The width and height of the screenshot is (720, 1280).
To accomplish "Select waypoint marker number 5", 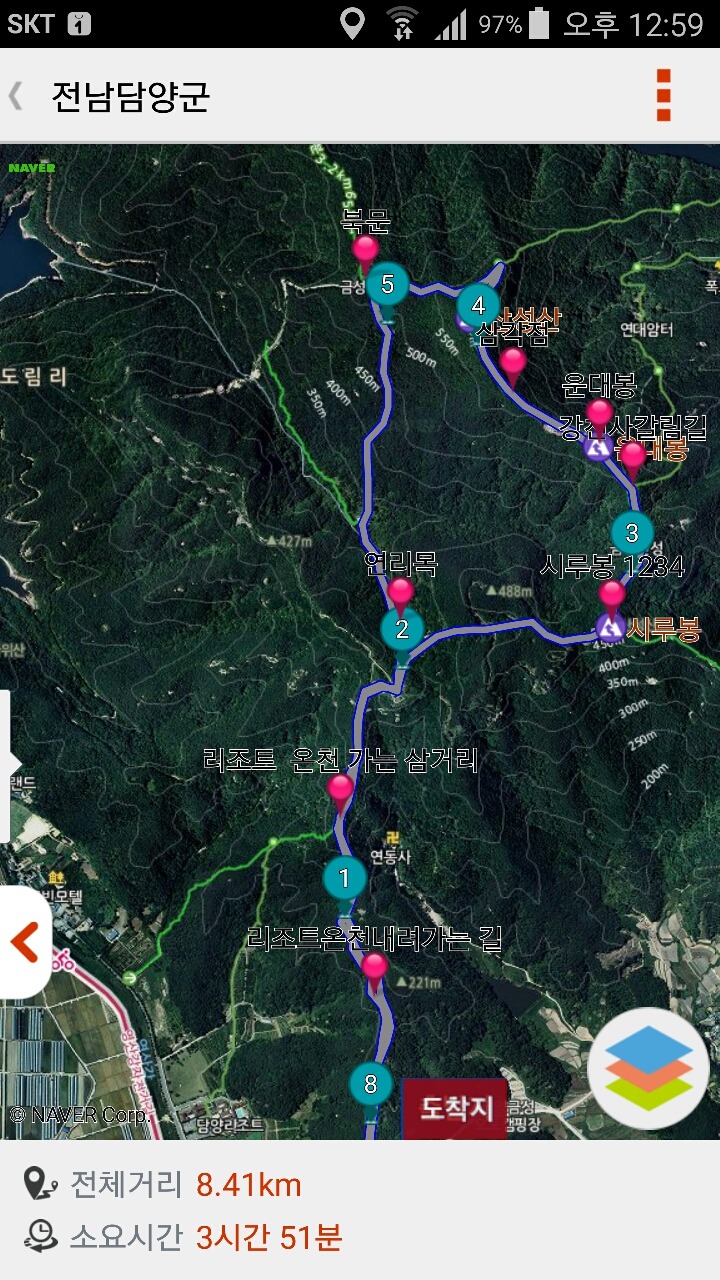I will (x=387, y=285).
